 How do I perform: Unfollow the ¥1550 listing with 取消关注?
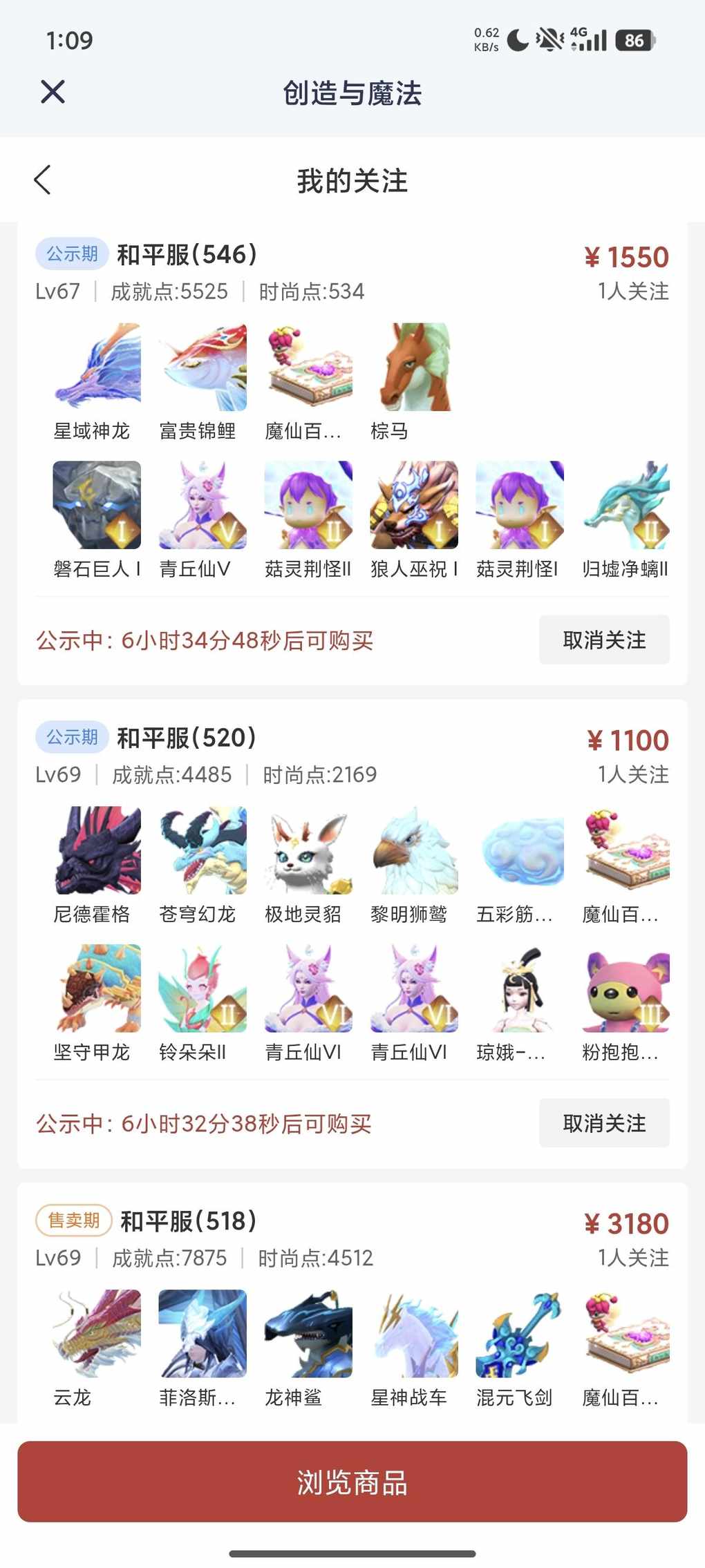(x=603, y=640)
